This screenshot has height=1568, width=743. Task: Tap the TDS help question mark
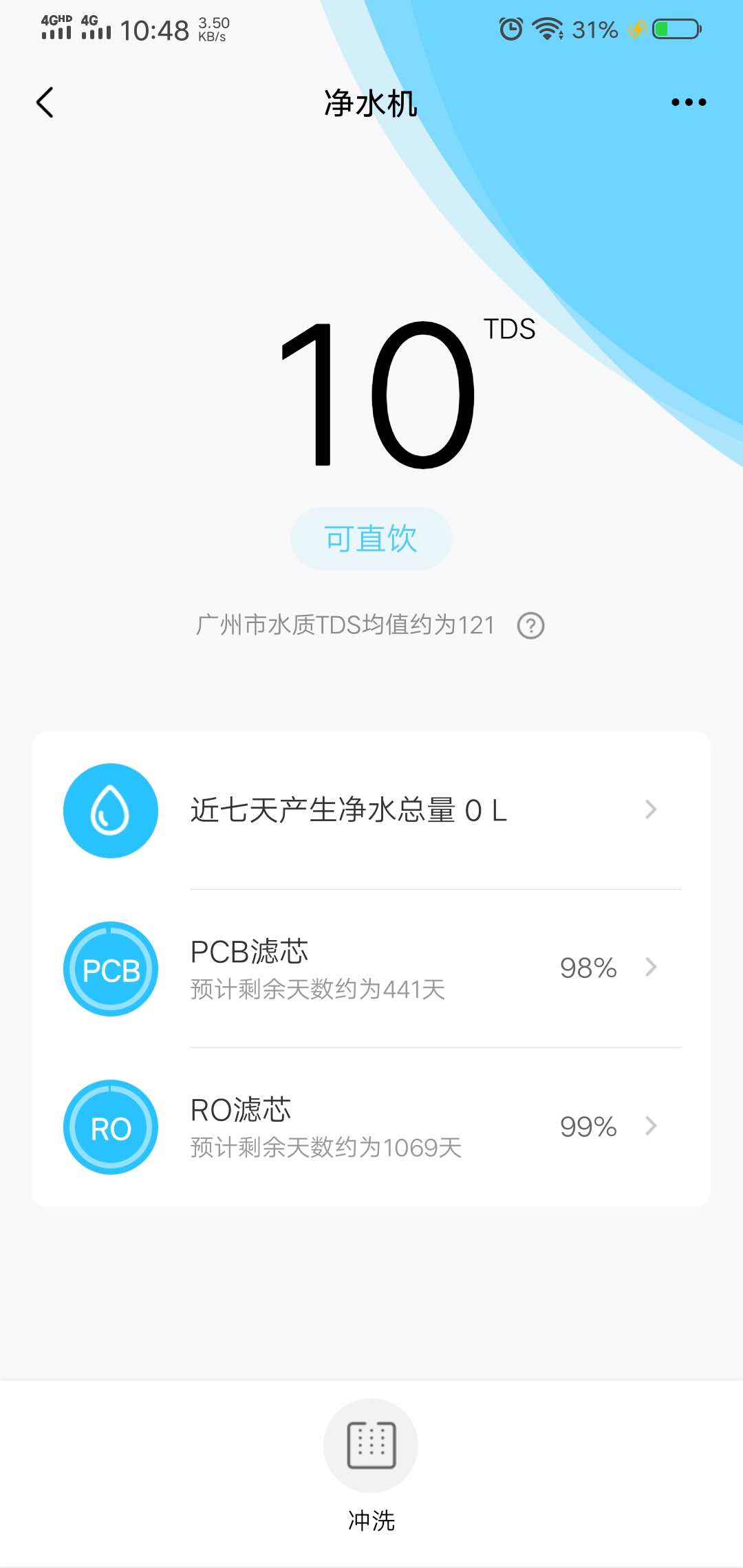(x=530, y=626)
